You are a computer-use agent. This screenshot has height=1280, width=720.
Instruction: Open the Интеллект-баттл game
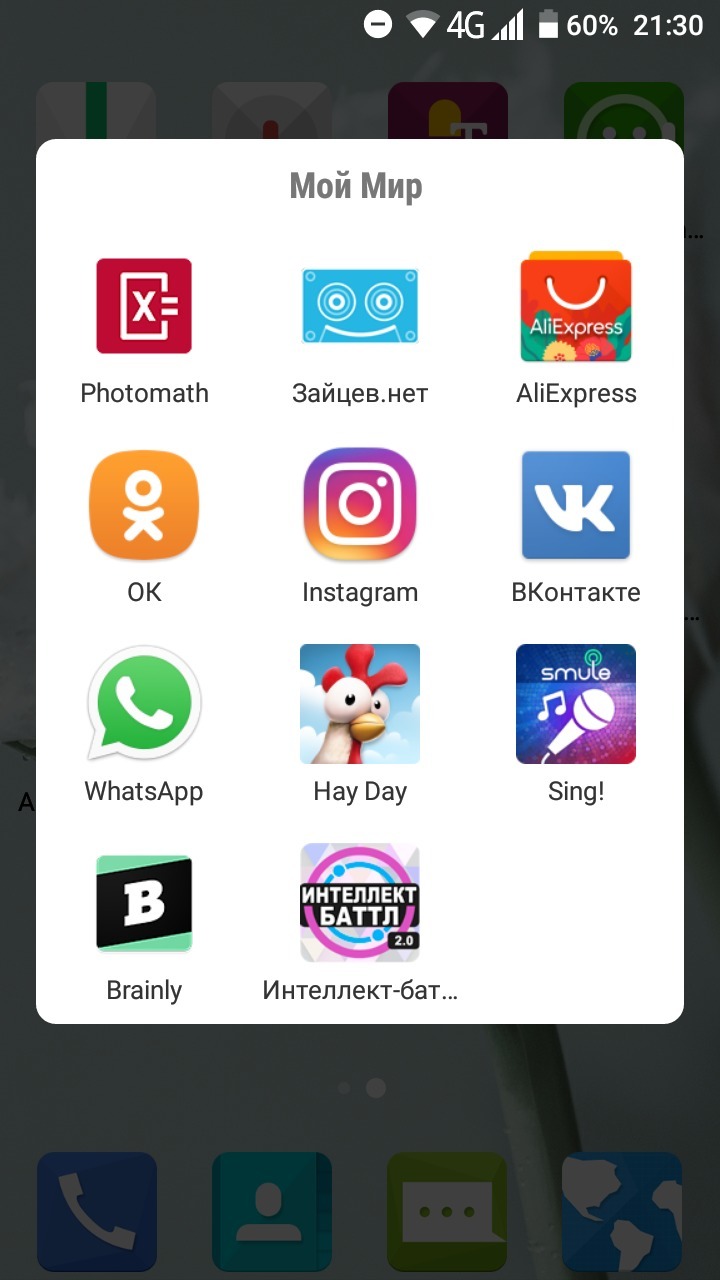pyautogui.click(x=360, y=903)
